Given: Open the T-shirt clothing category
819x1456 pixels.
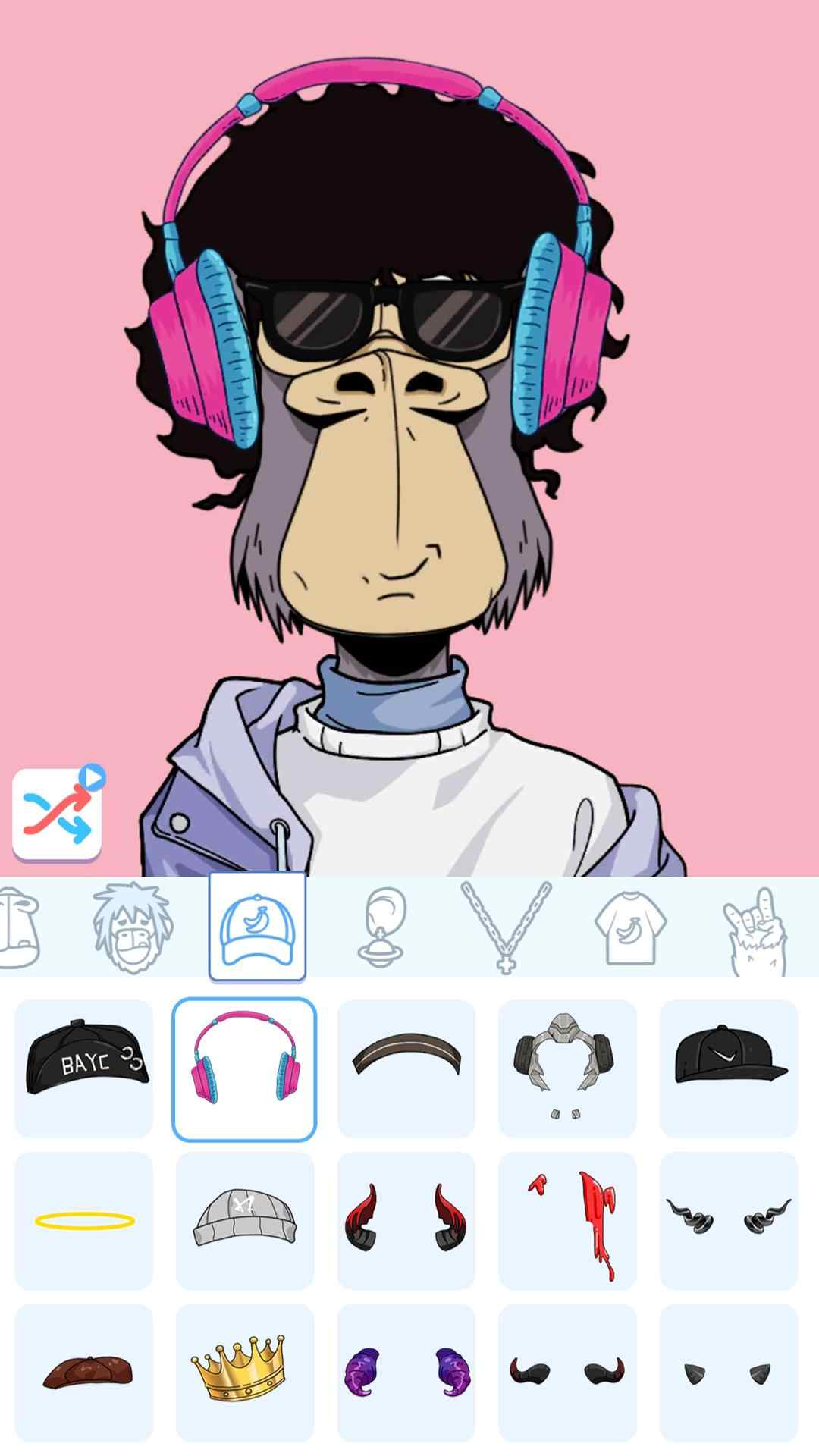Looking at the screenshot, I should click(629, 927).
